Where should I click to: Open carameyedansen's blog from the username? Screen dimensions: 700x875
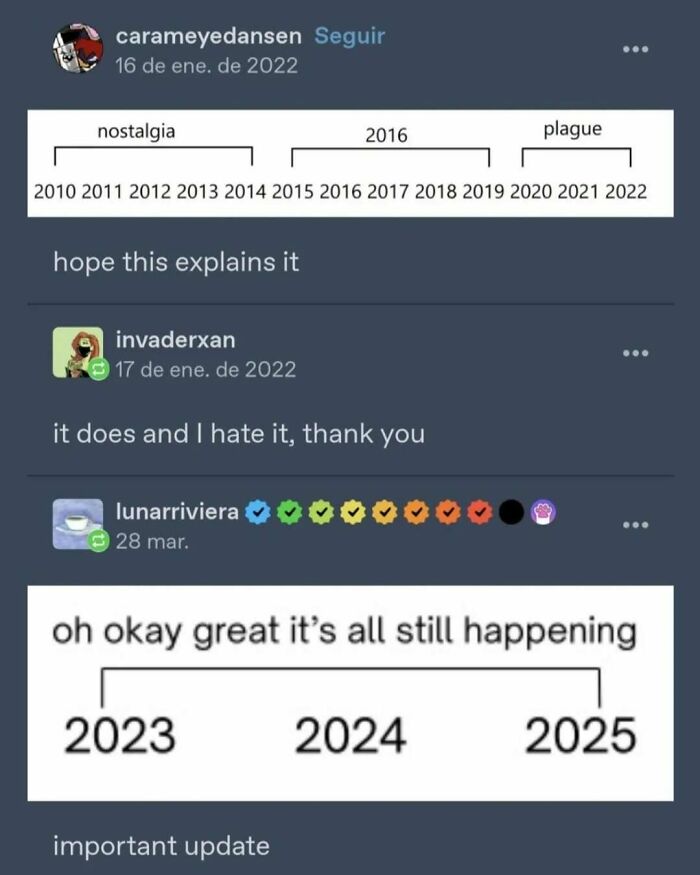point(208,36)
